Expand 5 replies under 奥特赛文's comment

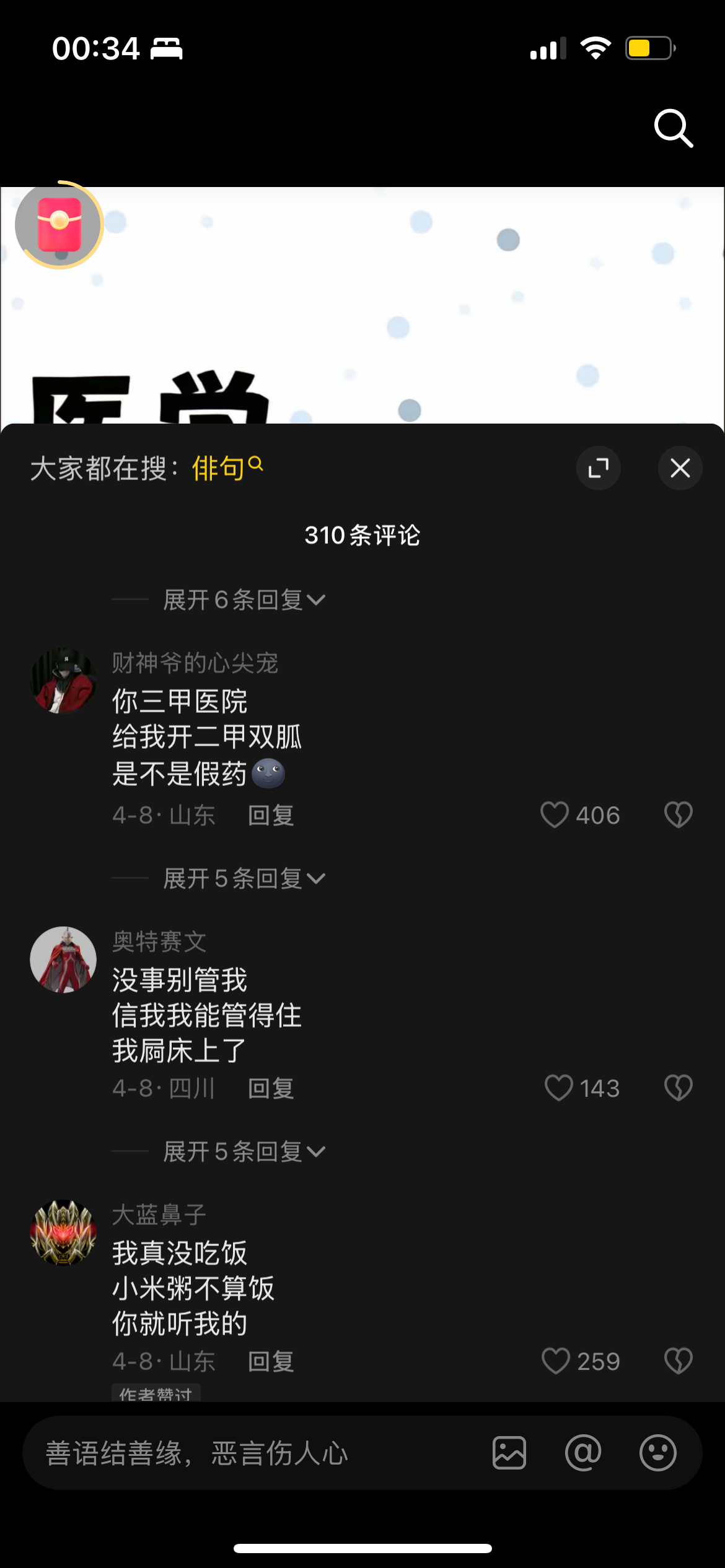(244, 1151)
